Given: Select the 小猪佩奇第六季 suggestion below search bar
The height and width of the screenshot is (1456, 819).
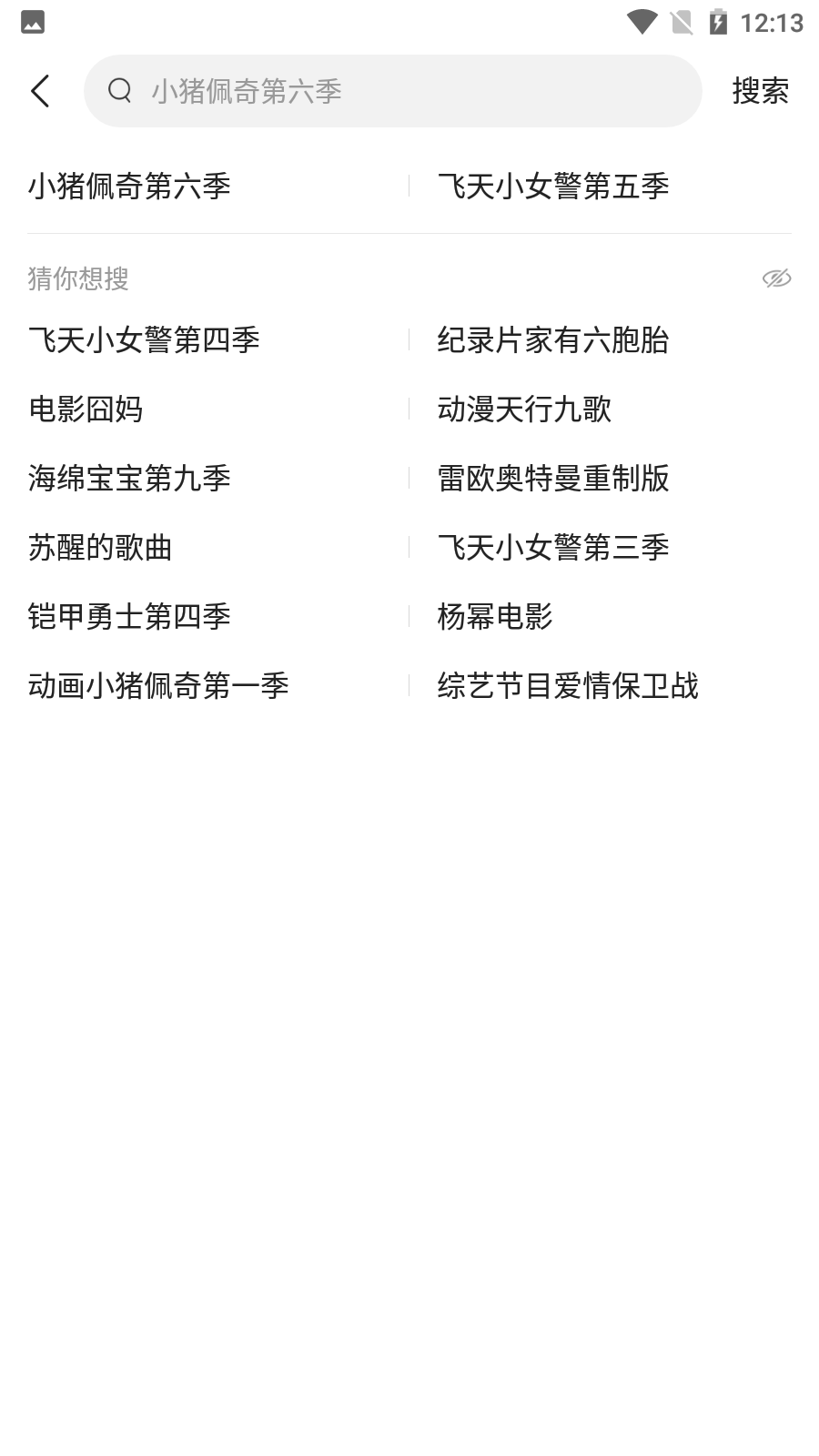Looking at the screenshot, I should (129, 187).
